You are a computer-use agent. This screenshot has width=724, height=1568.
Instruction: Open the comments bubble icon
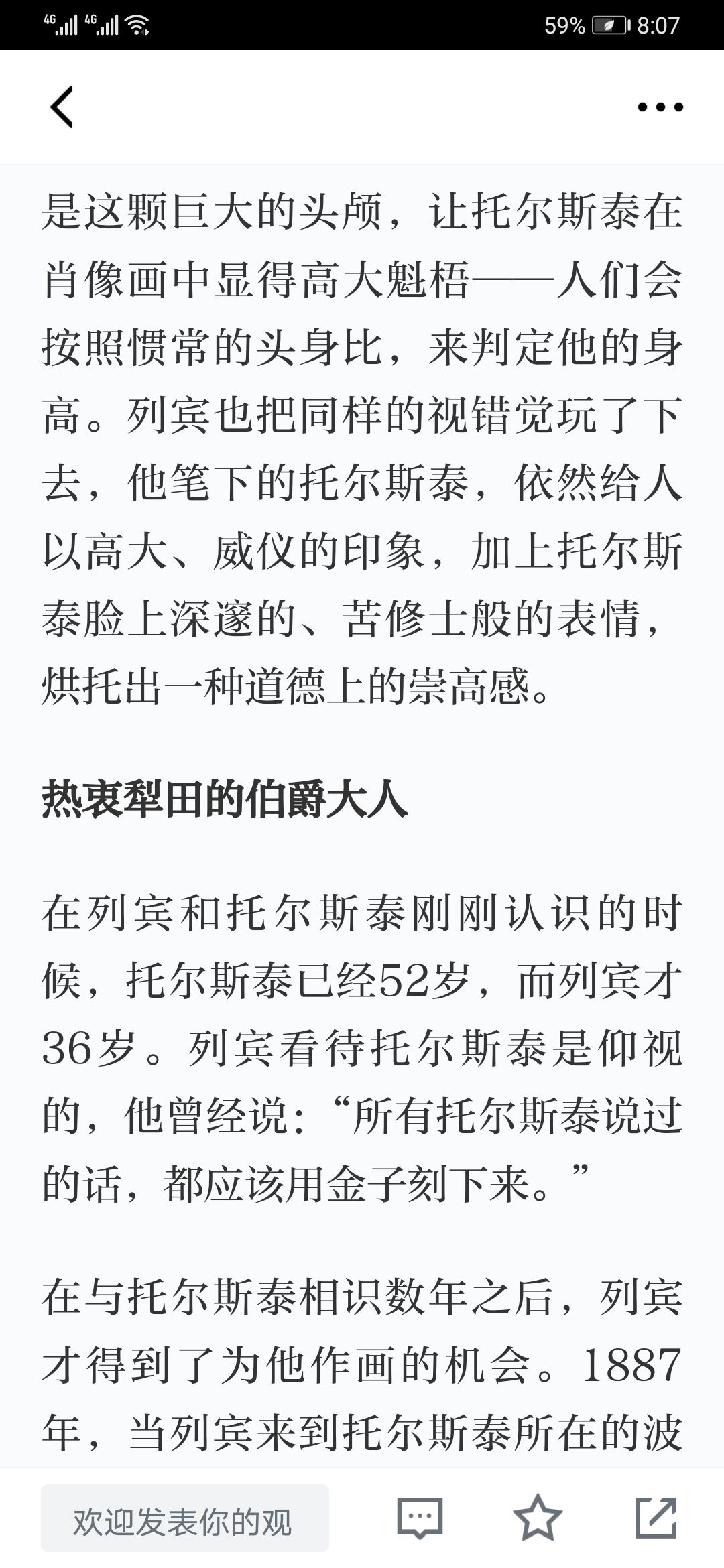point(420,1518)
